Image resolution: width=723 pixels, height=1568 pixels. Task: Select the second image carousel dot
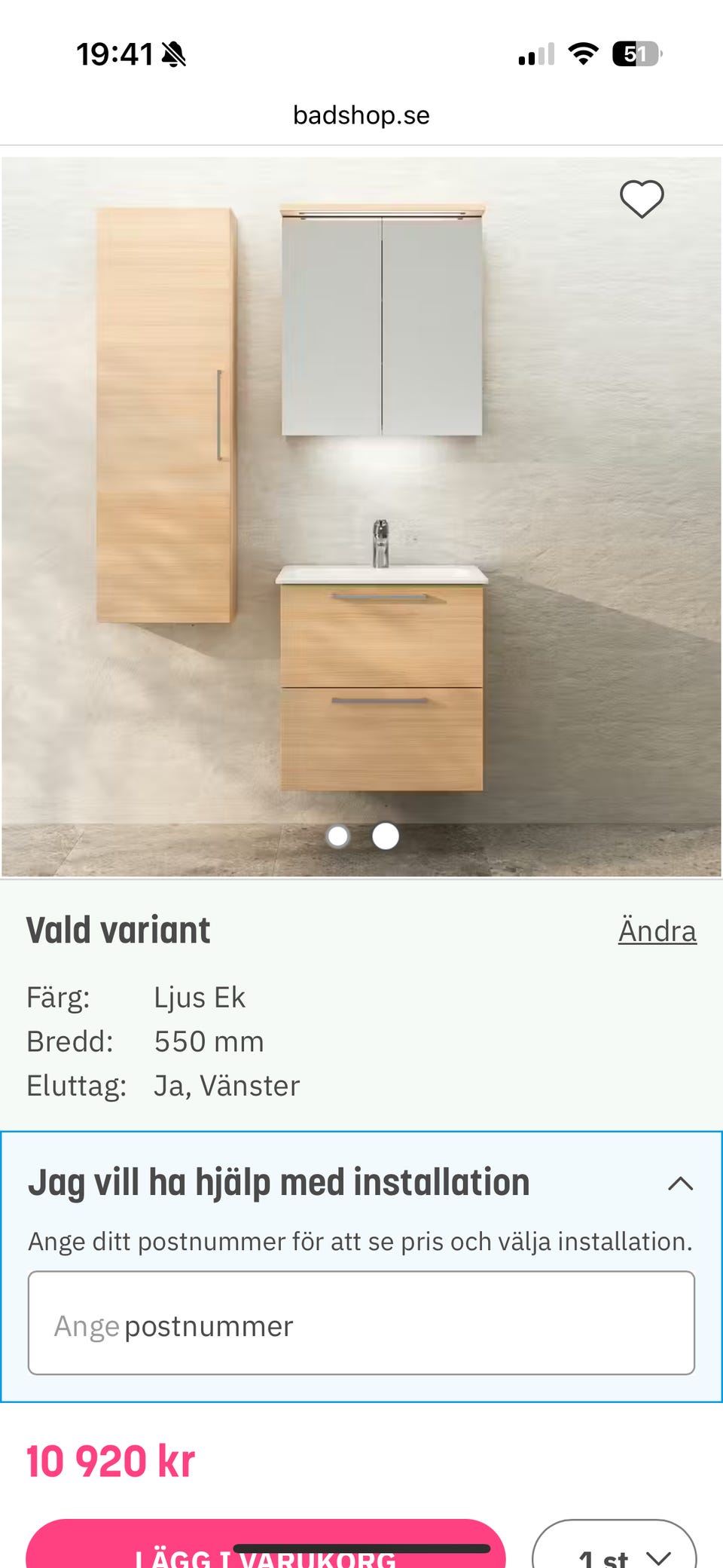(385, 835)
